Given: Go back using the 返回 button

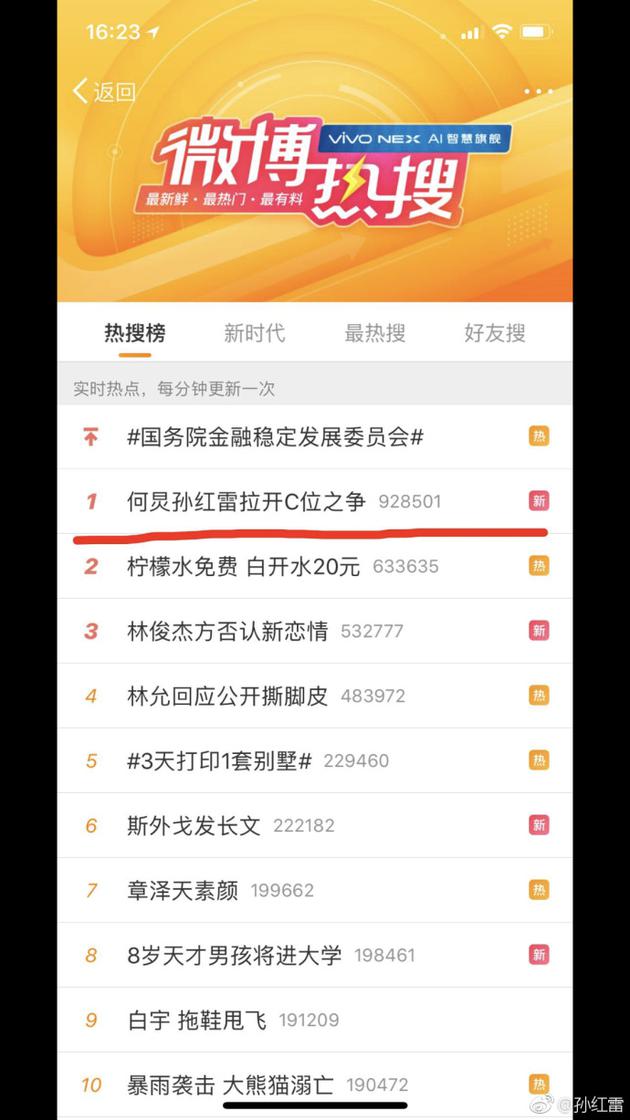Looking at the screenshot, I should (104, 91).
